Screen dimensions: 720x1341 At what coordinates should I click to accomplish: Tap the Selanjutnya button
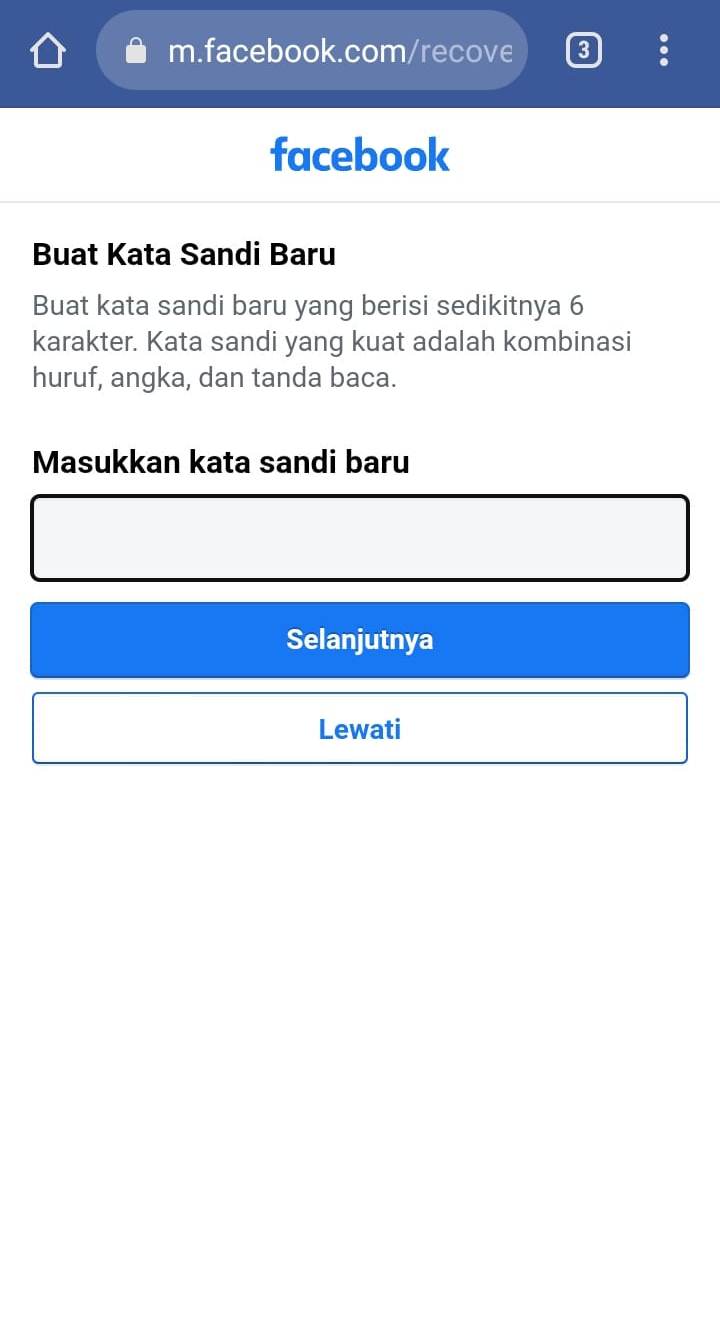coord(360,640)
